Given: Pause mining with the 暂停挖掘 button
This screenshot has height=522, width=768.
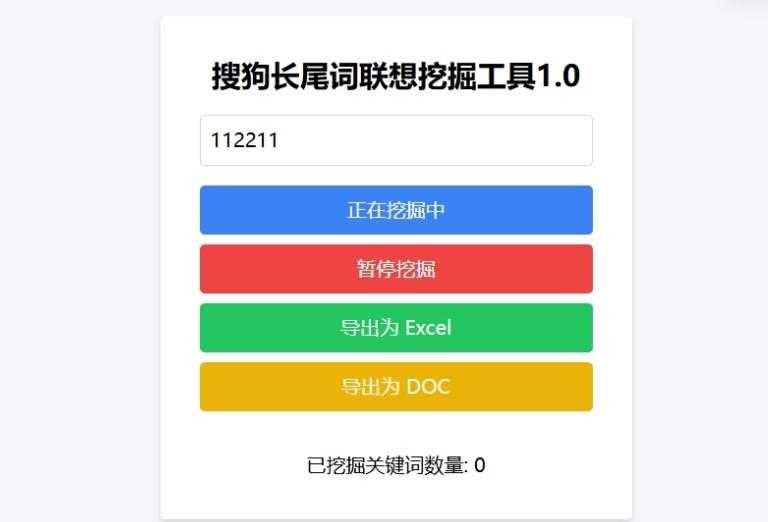Looking at the screenshot, I should click(396, 269).
